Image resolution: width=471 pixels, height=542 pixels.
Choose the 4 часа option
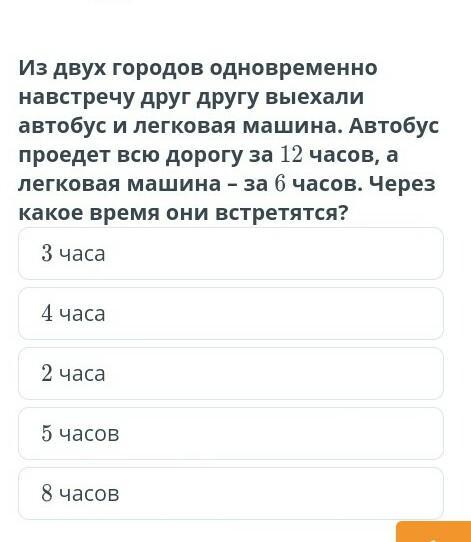230,314
